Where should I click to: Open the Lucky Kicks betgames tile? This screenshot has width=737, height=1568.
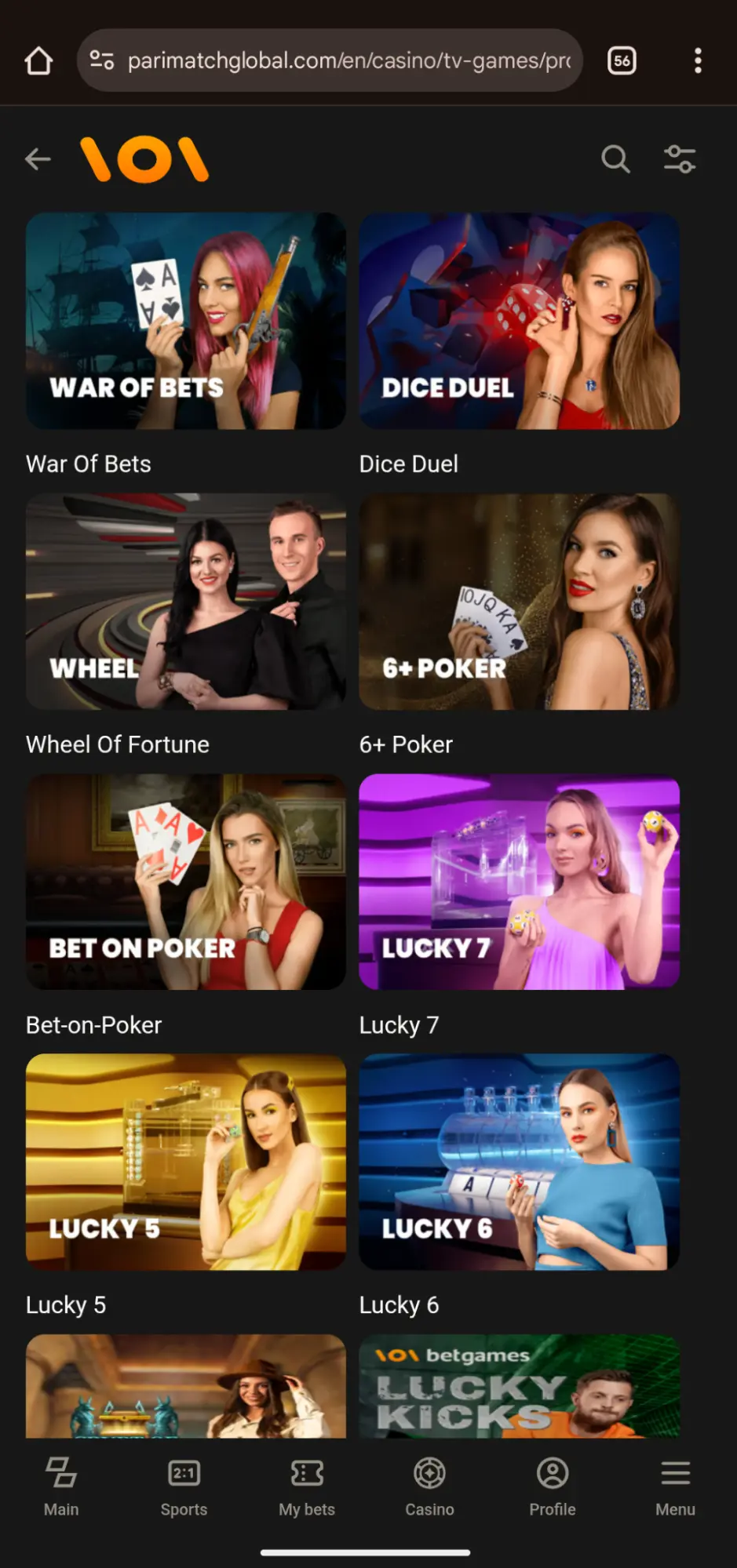point(519,1386)
